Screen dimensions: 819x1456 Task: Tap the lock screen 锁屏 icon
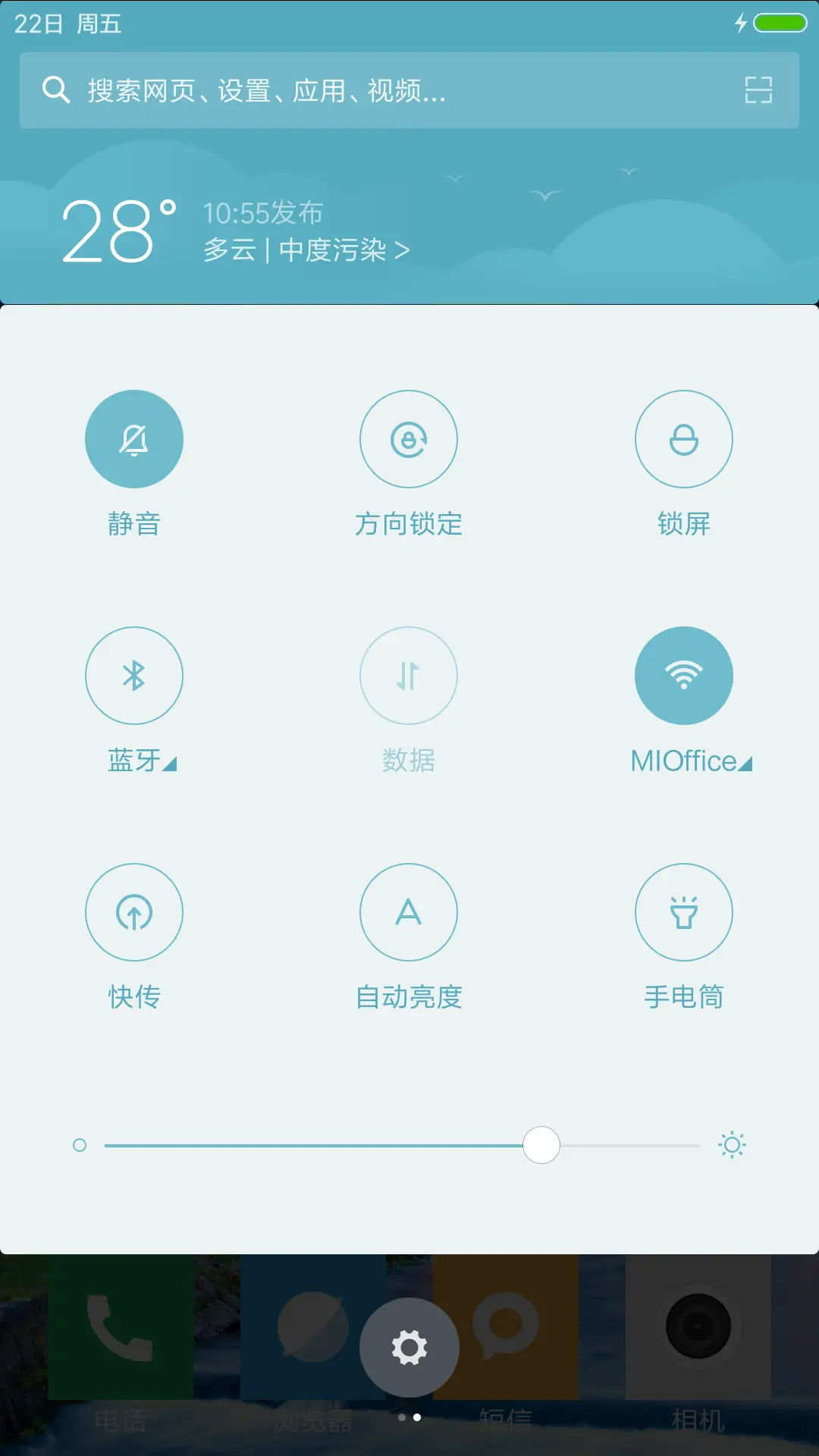click(683, 438)
